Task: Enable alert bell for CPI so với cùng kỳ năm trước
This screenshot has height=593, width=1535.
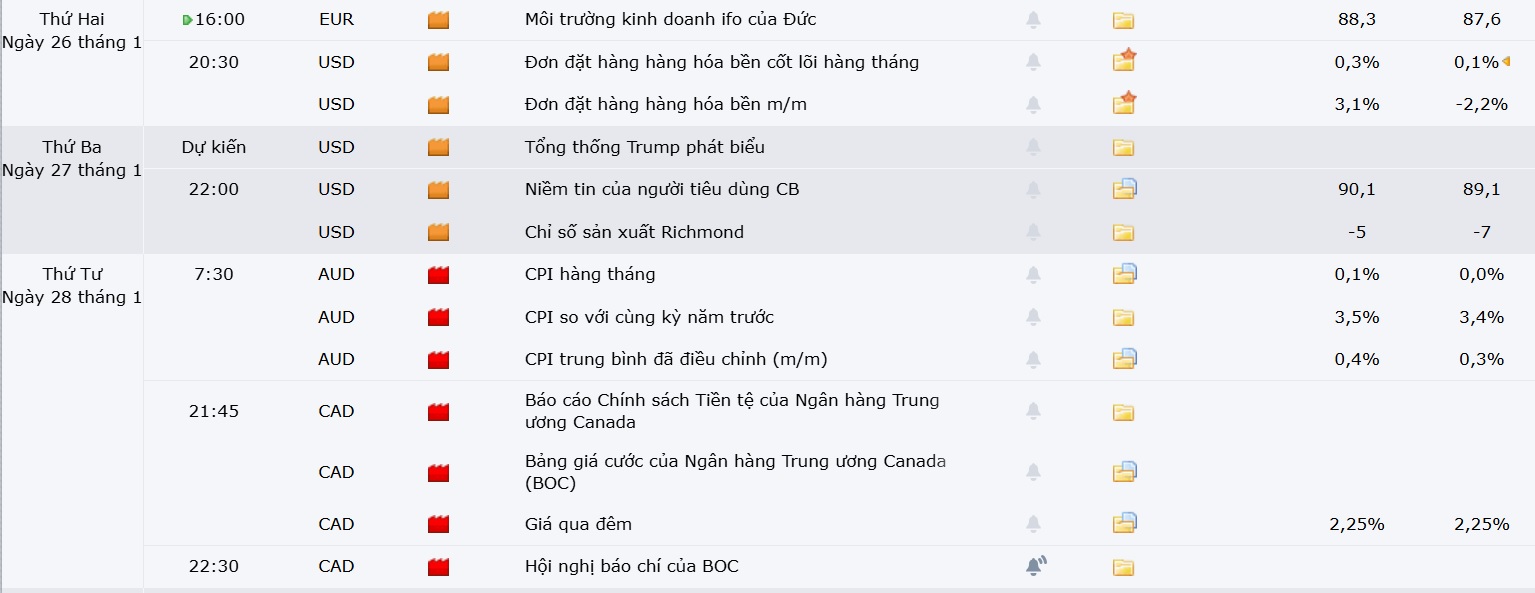Action: pos(1033,317)
